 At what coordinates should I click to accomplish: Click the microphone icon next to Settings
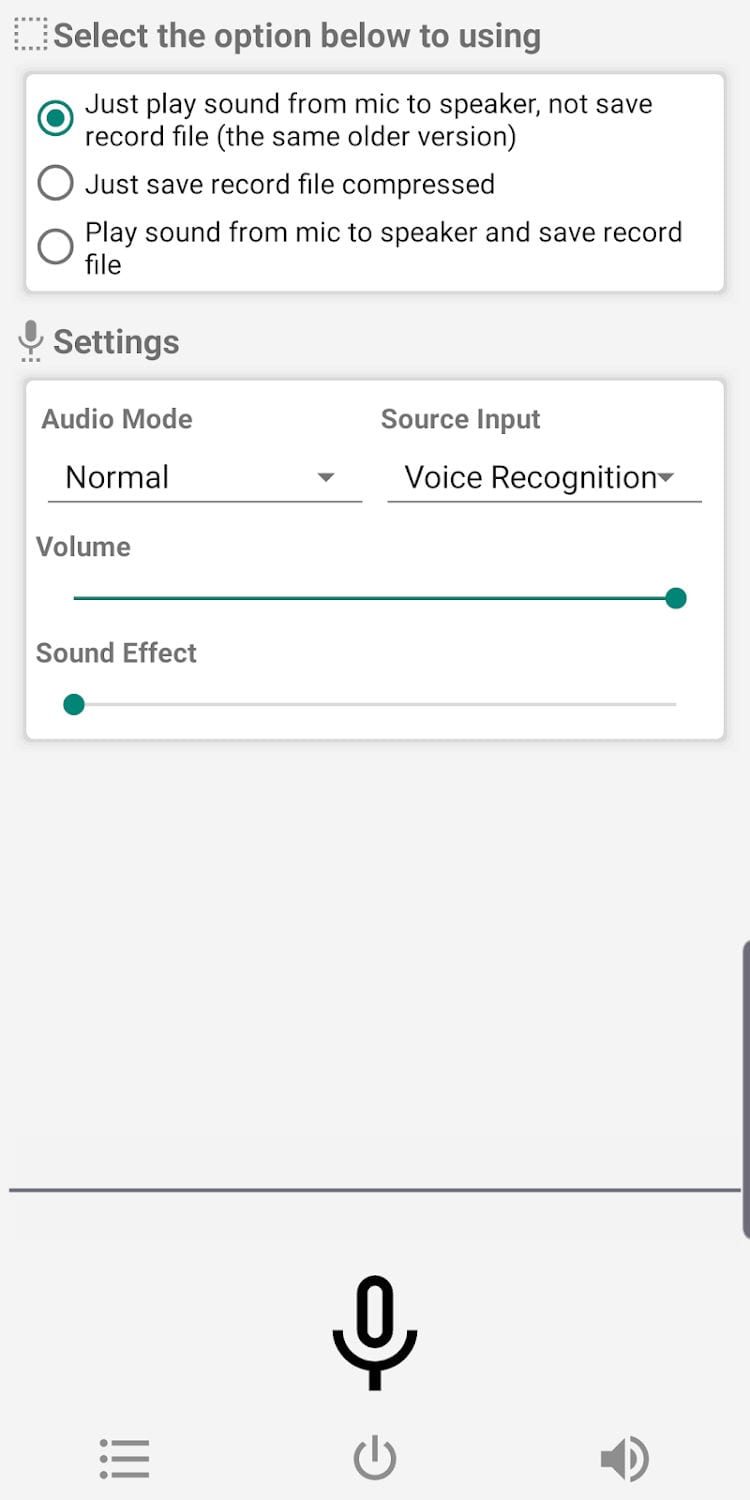(29, 341)
